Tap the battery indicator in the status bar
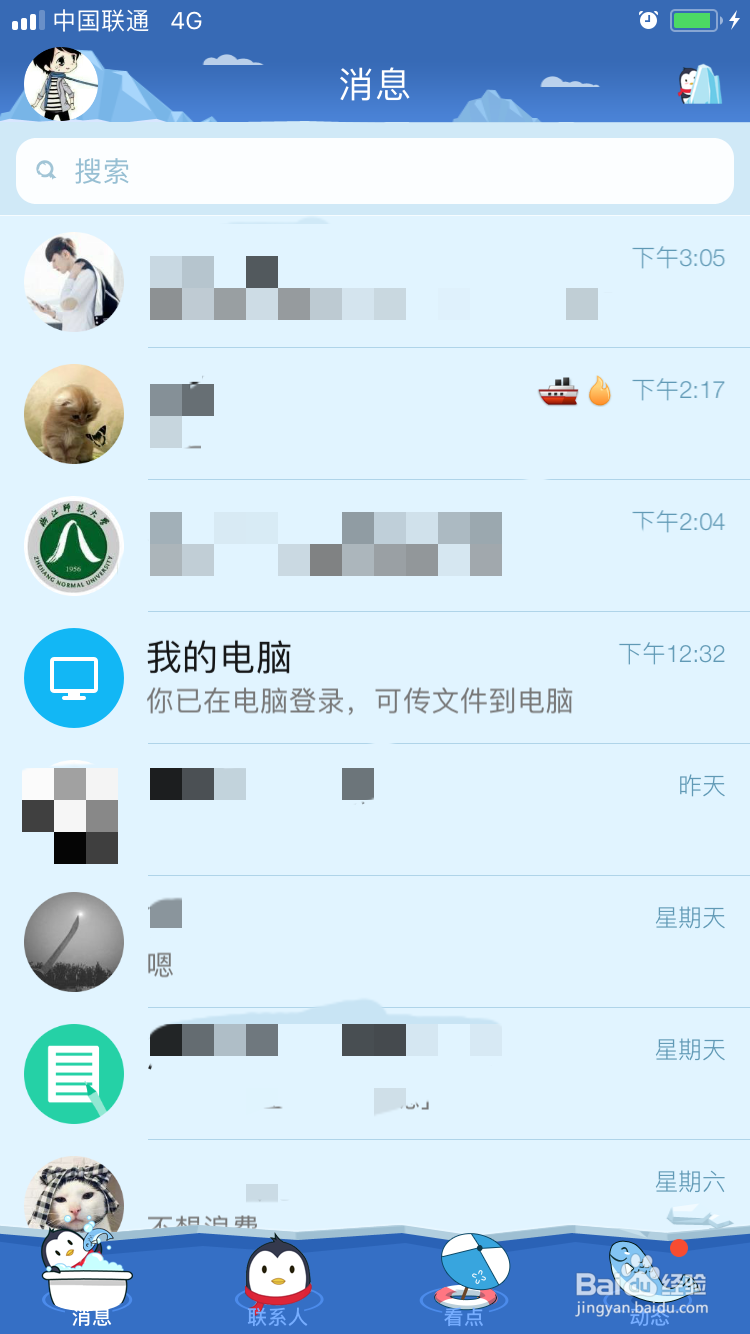Viewport: 750px width, 1334px height. point(692,18)
